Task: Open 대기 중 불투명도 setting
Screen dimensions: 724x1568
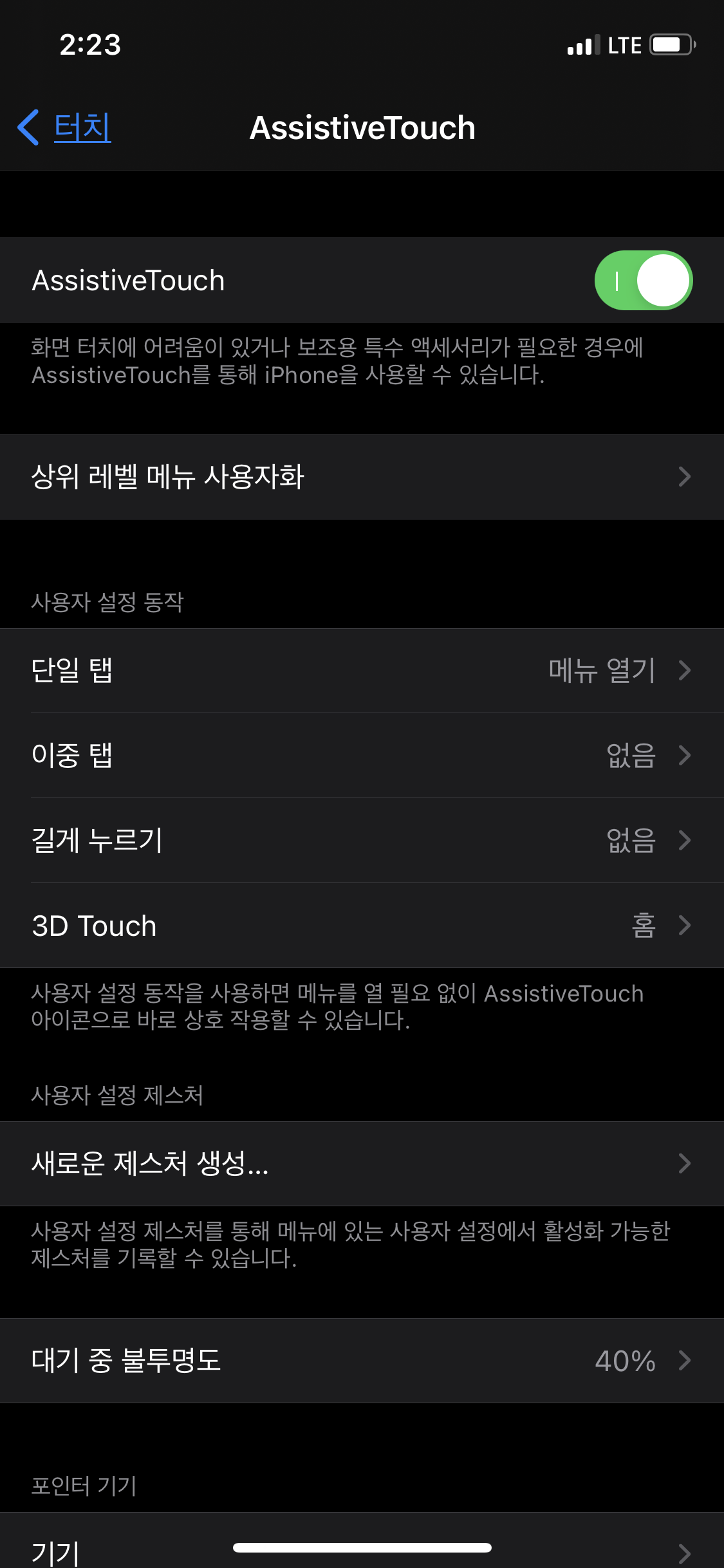Action: pyautogui.click(x=362, y=1361)
